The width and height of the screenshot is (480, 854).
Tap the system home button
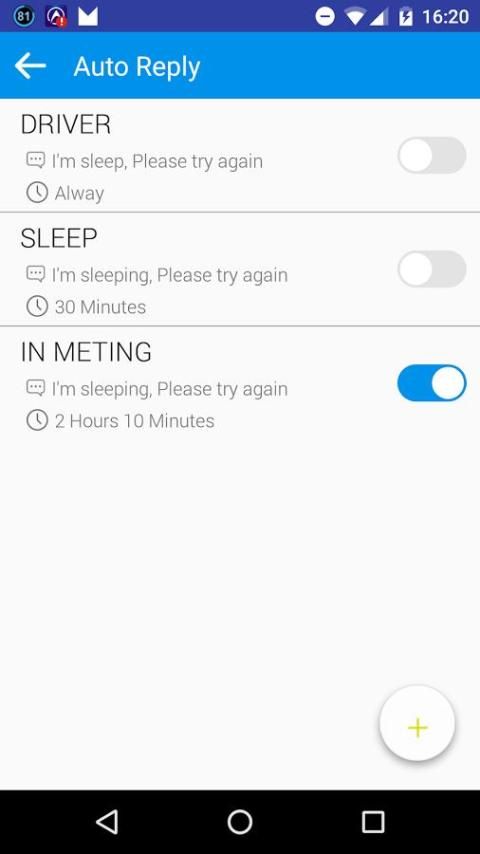[x=240, y=821]
